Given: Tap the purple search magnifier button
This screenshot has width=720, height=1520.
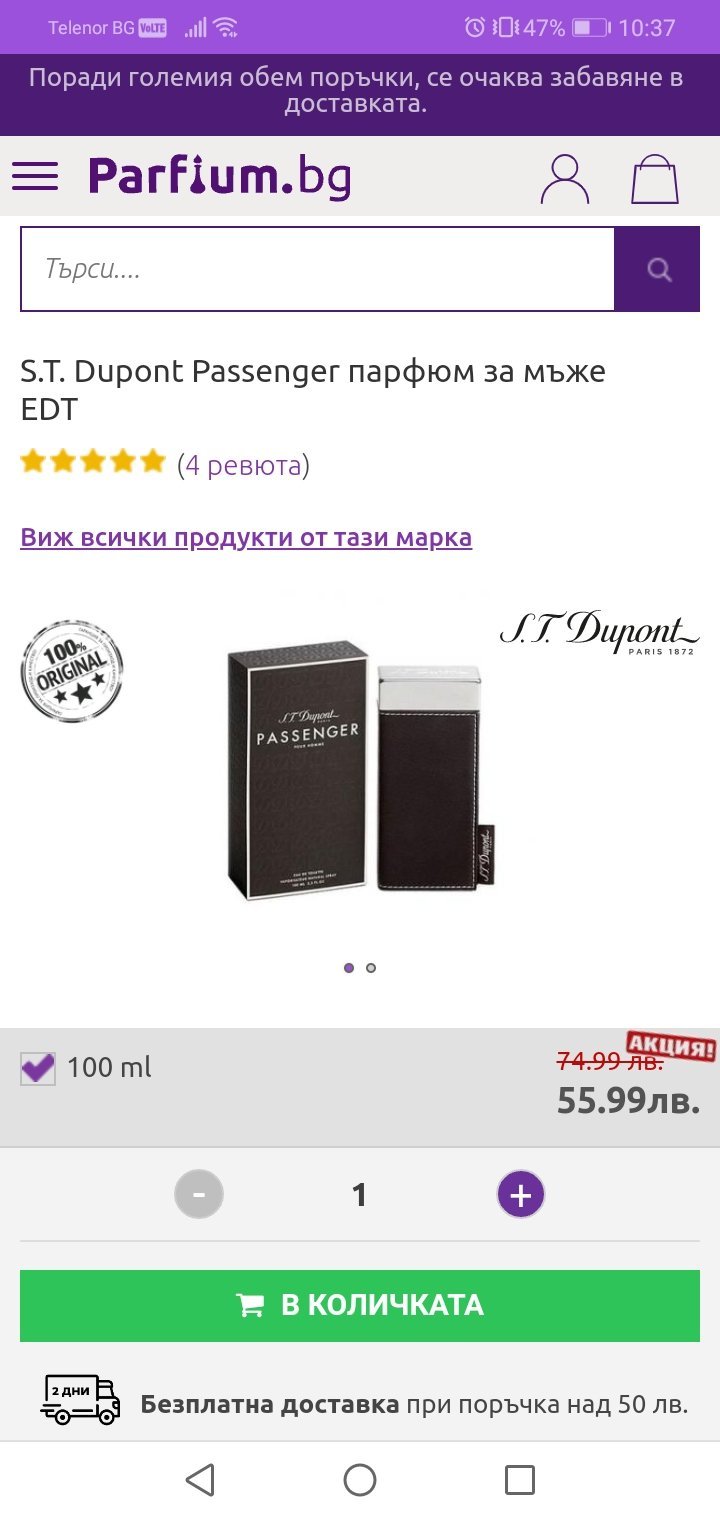Looking at the screenshot, I should tap(658, 269).
